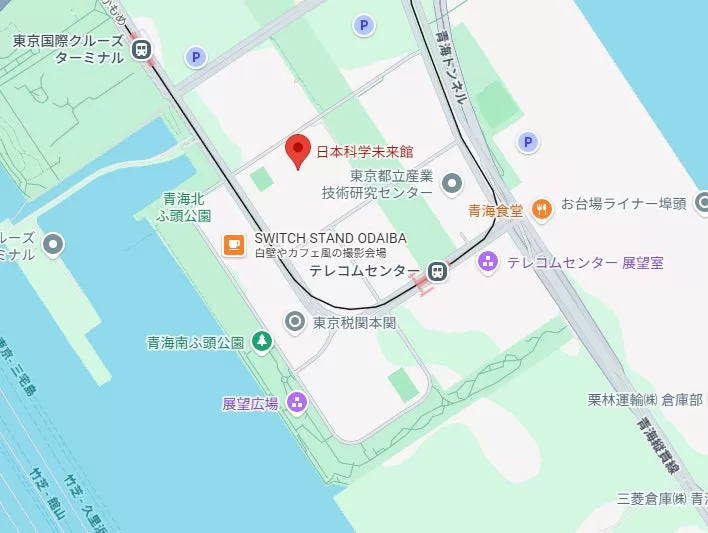Screen dimensions: 708x533
Task: Tap the 東京税関本関 marker
Action: pos(295,322)
